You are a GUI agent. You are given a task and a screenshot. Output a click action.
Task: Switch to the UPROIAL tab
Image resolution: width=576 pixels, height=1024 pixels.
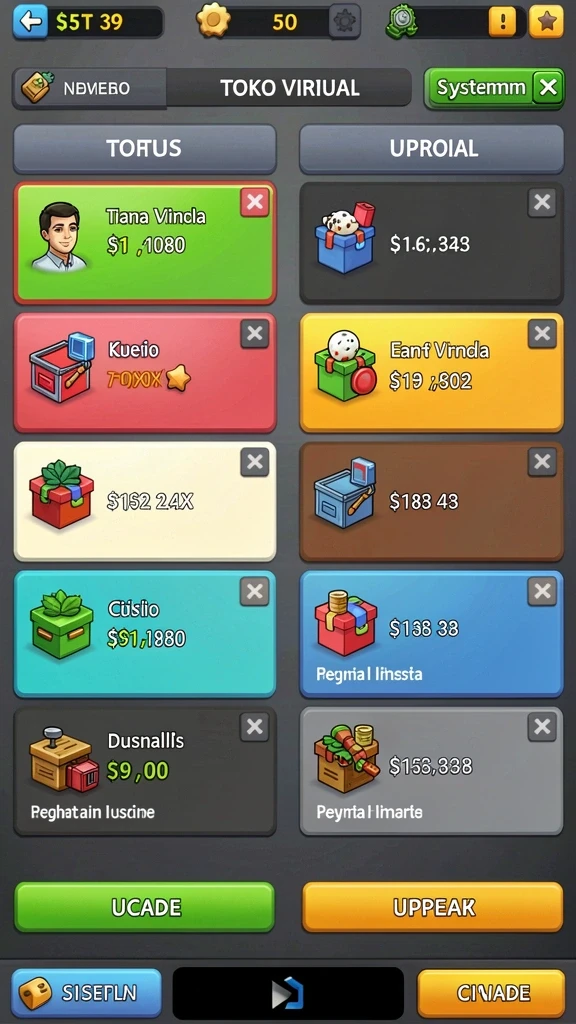(432, 149)
